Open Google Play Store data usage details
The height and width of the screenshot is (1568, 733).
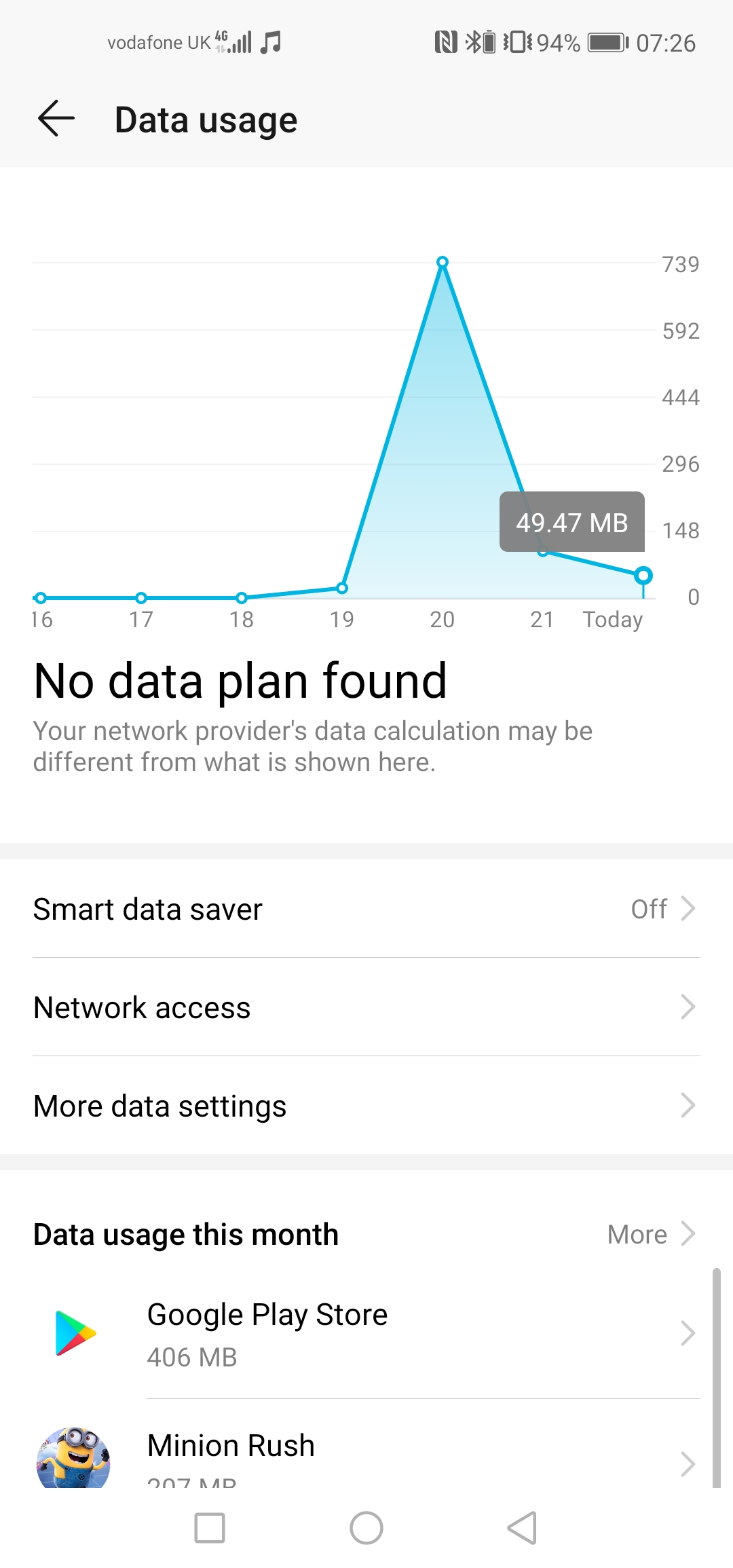click(x=366, y=1334)
